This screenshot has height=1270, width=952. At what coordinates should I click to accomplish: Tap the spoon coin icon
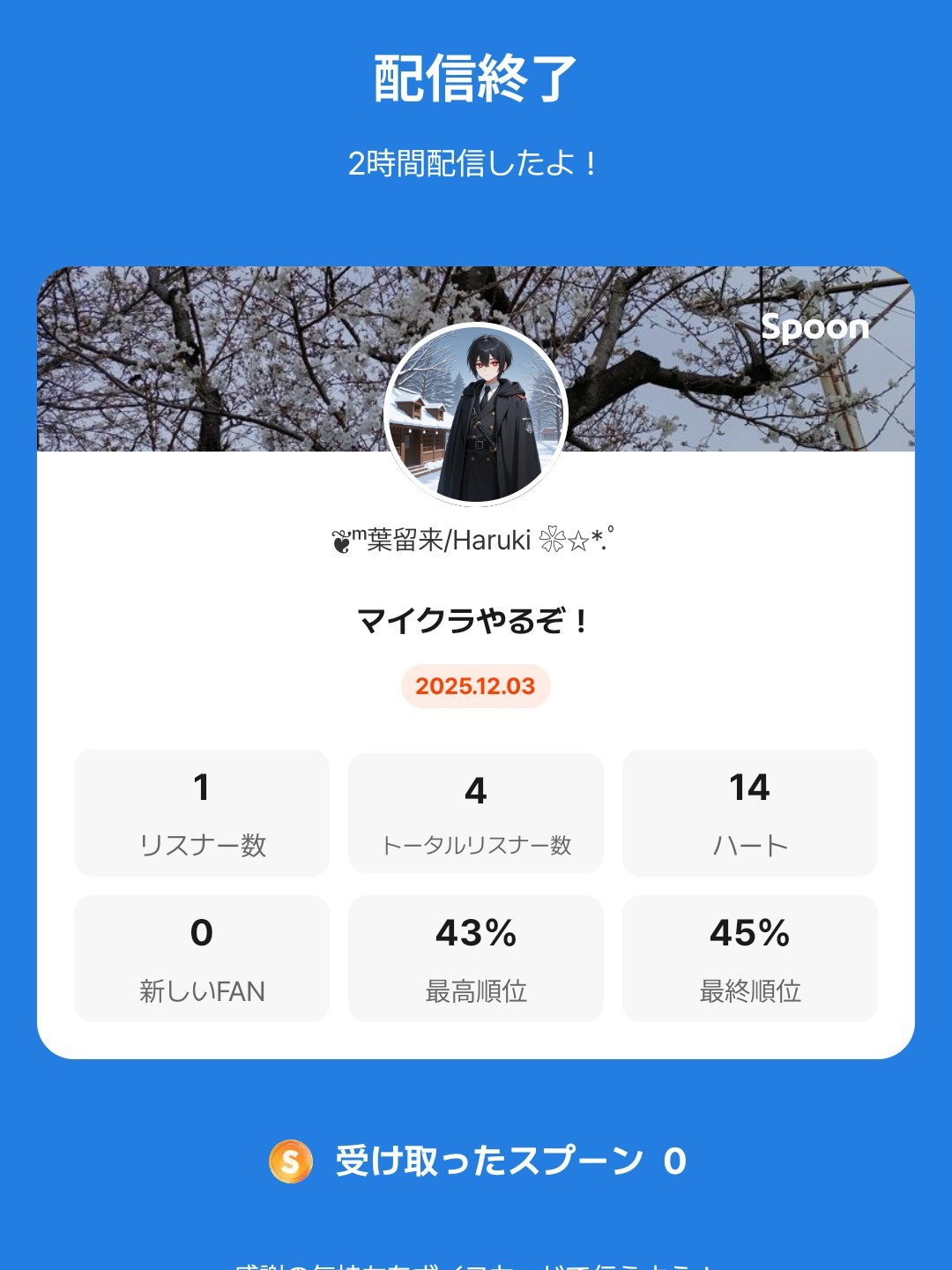coord(289,1162)
